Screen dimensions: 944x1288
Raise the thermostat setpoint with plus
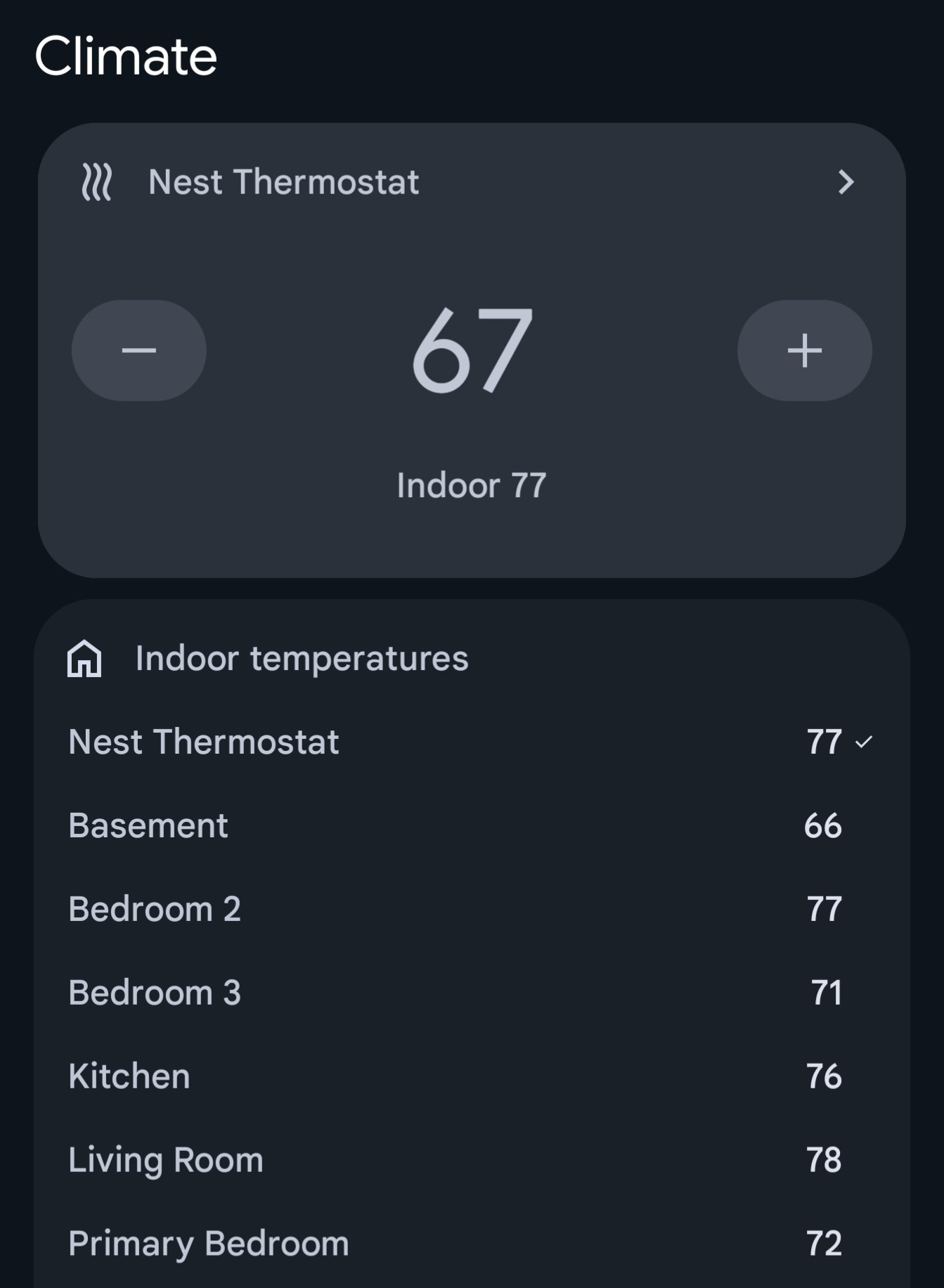(x=804, y=350)
